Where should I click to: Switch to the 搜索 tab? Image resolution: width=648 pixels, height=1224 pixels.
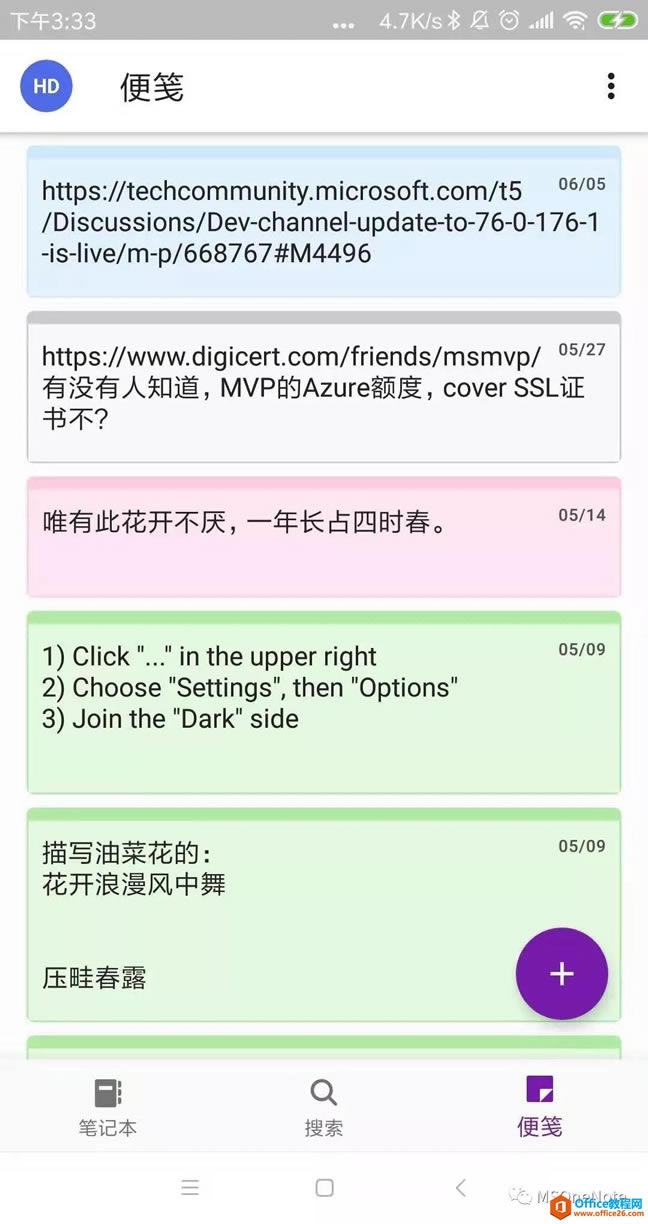(x=323, y=1106)
